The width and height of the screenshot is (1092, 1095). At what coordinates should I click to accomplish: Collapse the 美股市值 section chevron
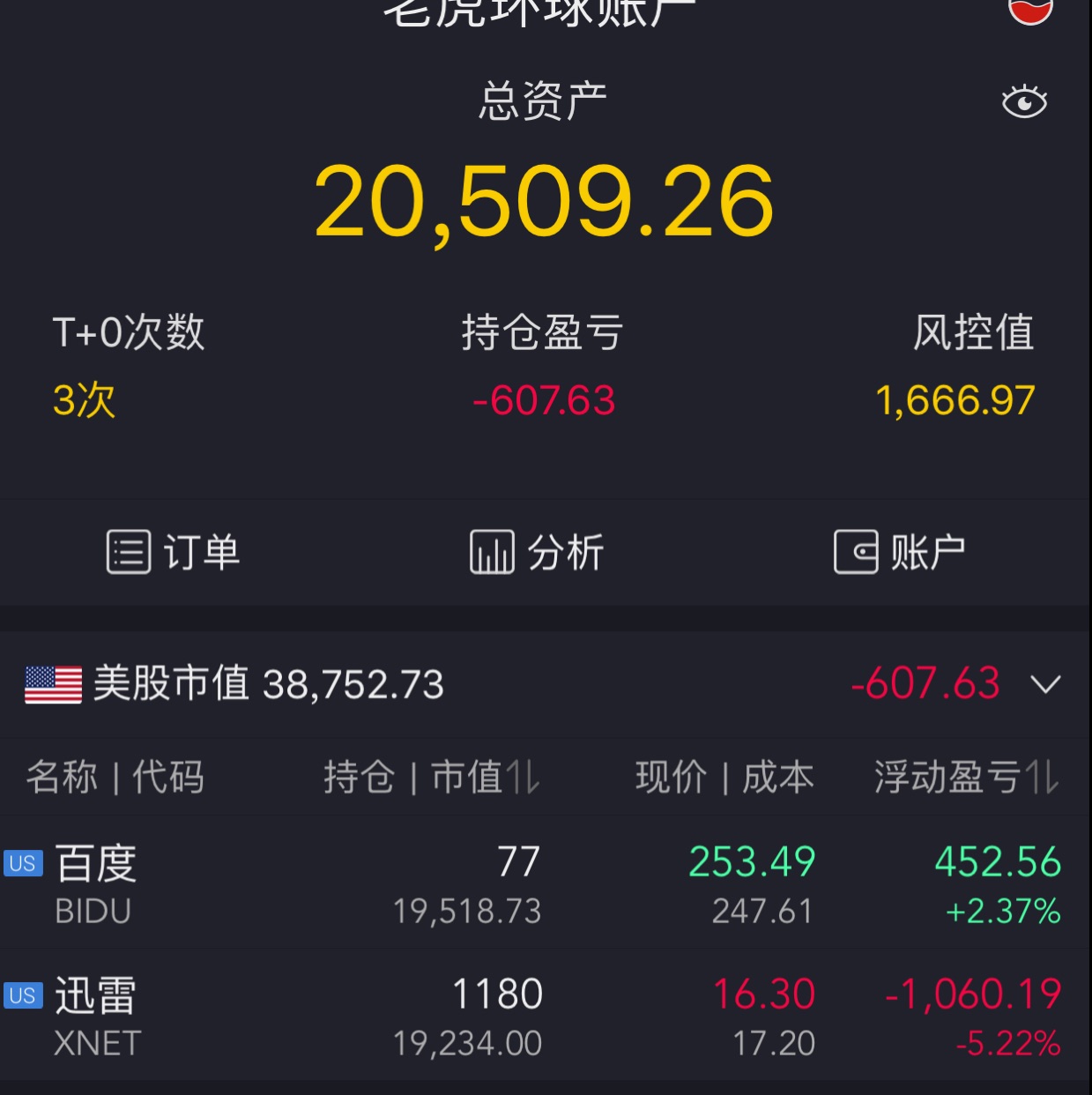(1046, 684)
